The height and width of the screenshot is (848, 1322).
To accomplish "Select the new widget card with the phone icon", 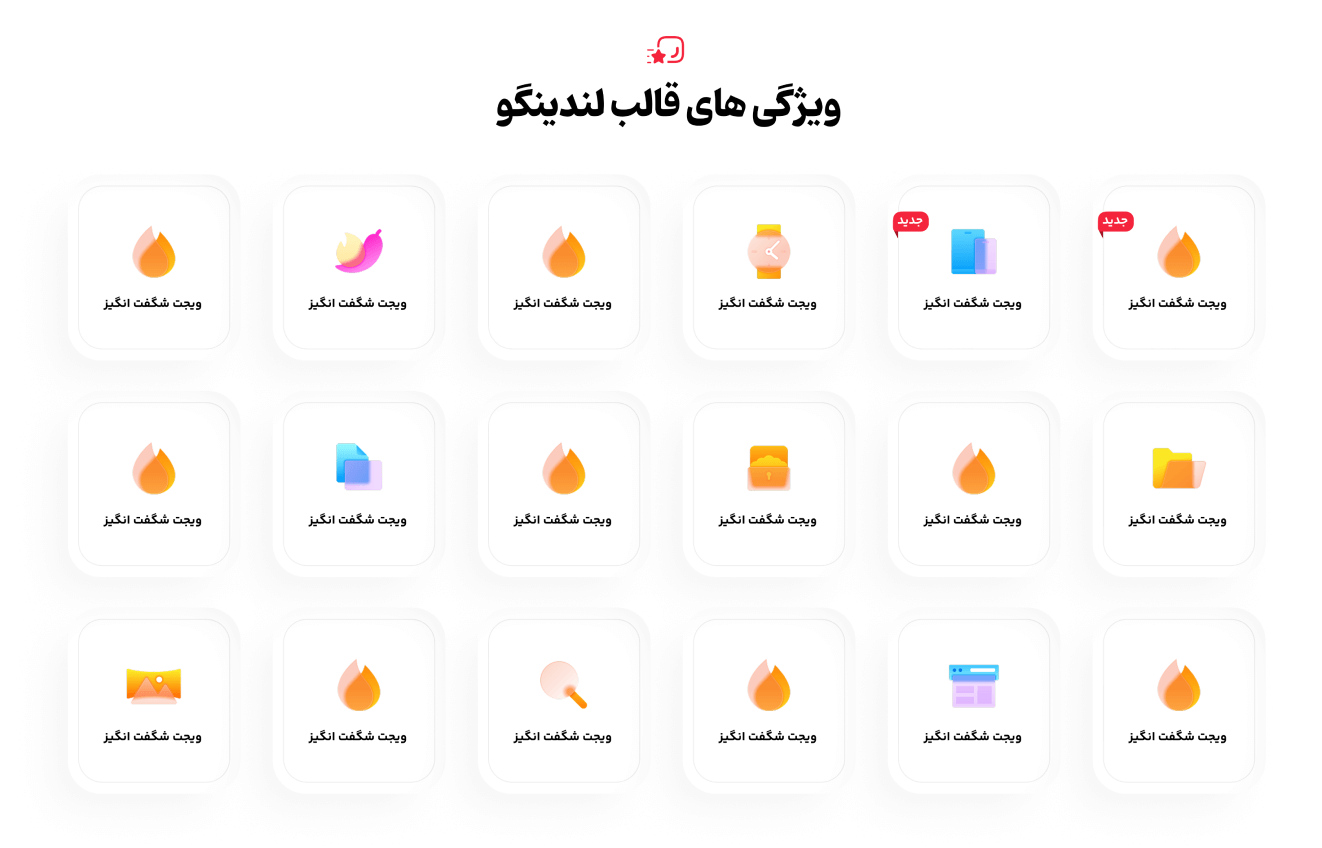I will [973, 267].
